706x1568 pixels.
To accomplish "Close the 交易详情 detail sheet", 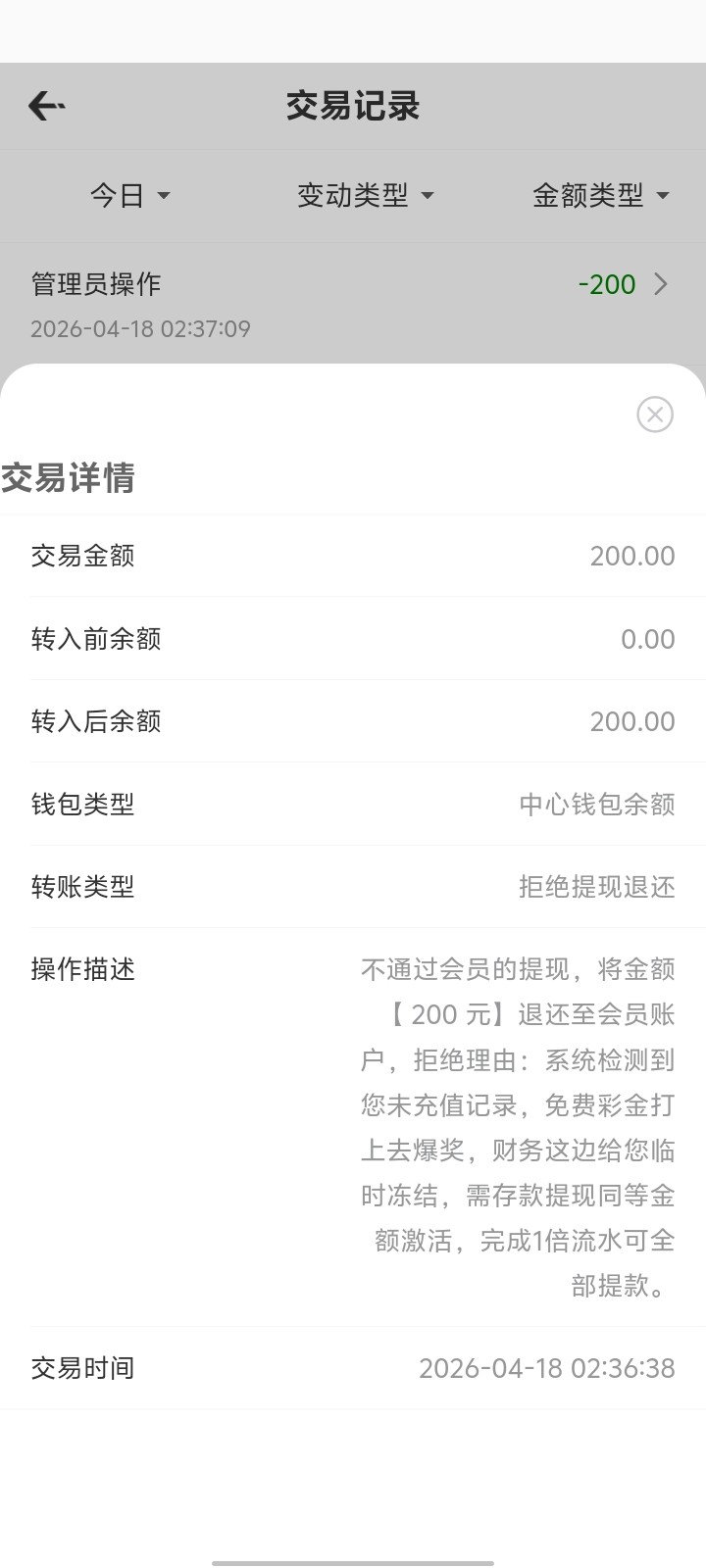I will pyautogui.click(x=654, y=415).
